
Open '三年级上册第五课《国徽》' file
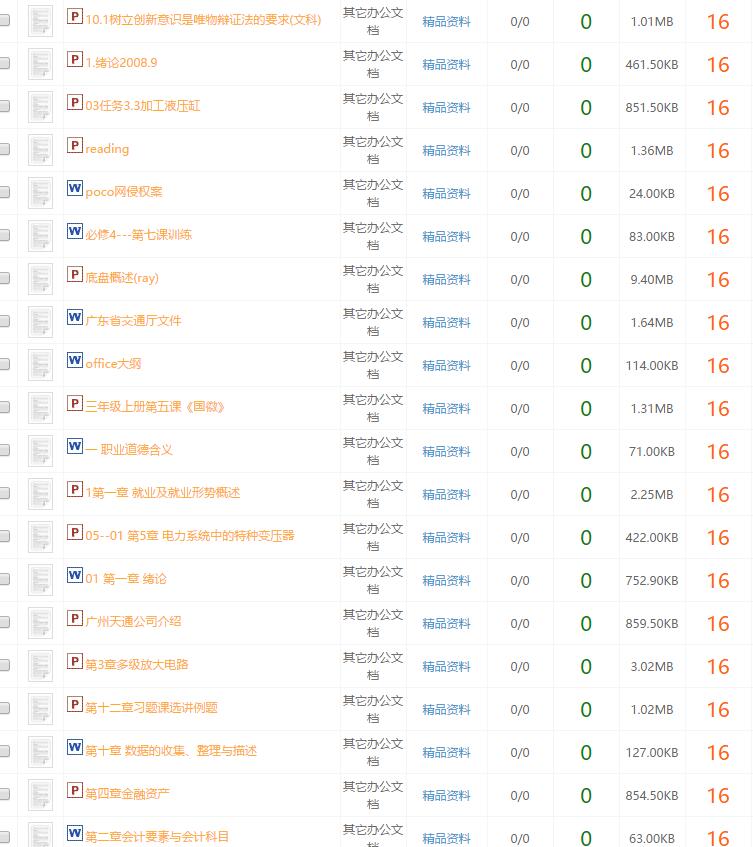(155, 406)
